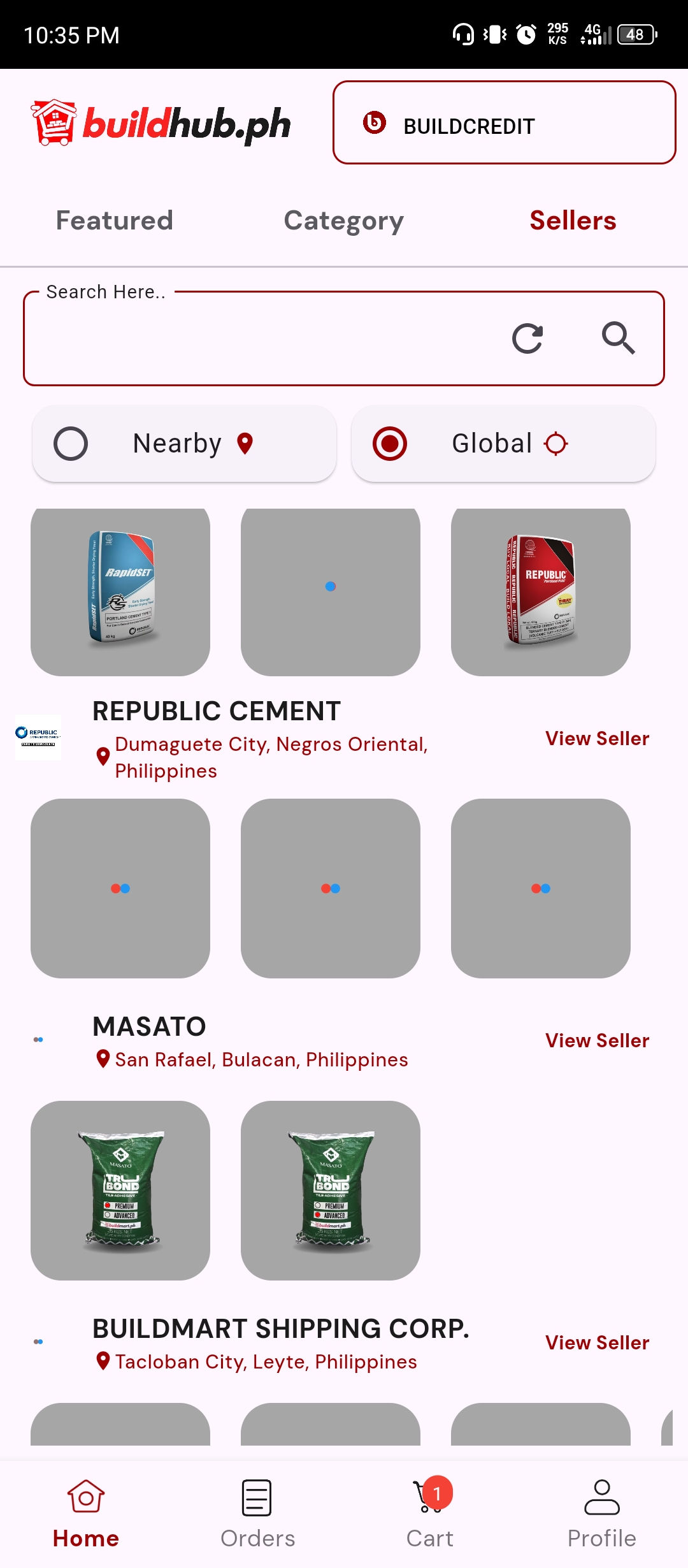Switch to the Category tab
Image resolution: width=688 pixels, height=1568 pixels.
coord(343,221)
